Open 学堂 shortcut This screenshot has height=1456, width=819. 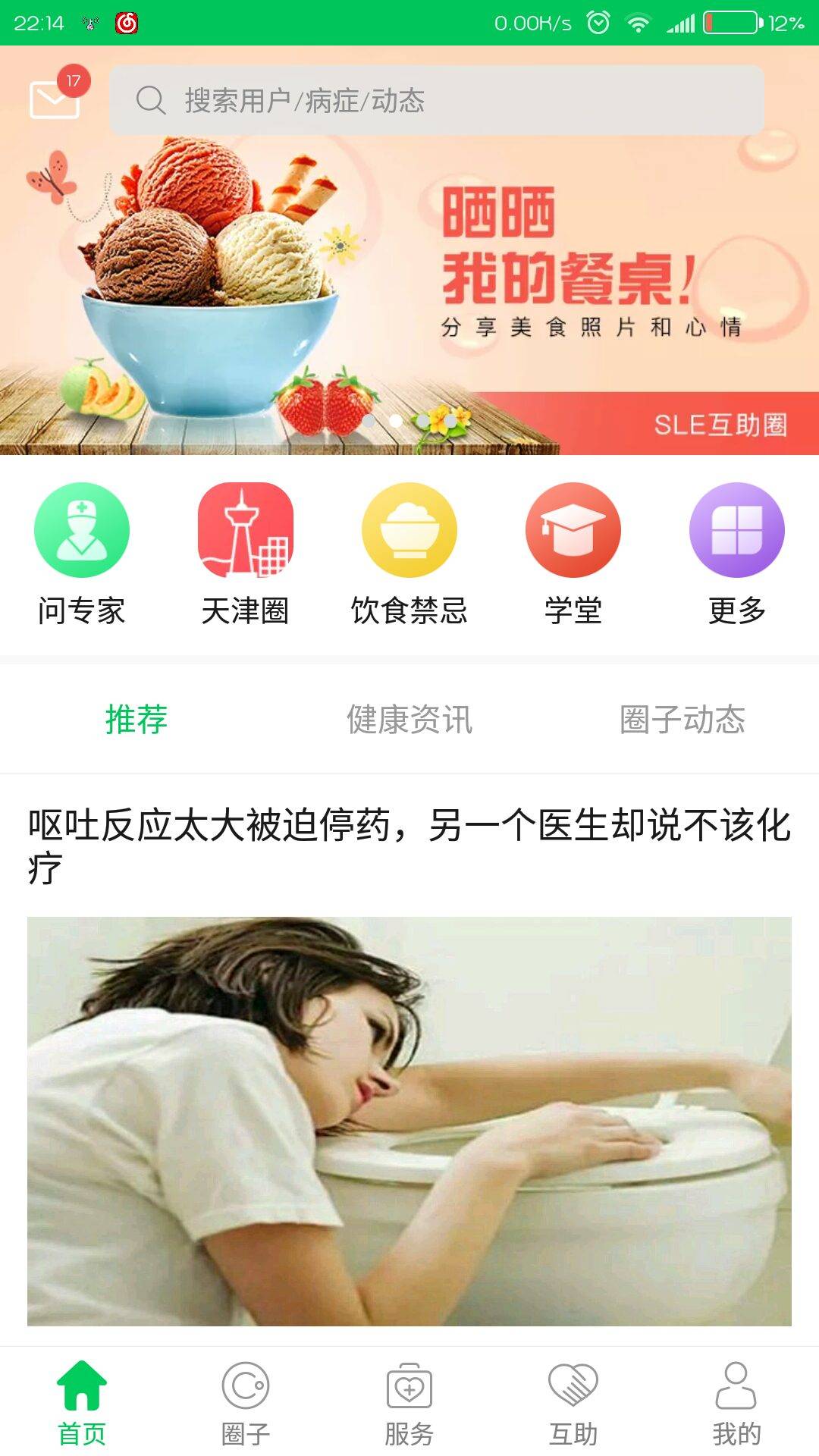click(x=573, y=554)
